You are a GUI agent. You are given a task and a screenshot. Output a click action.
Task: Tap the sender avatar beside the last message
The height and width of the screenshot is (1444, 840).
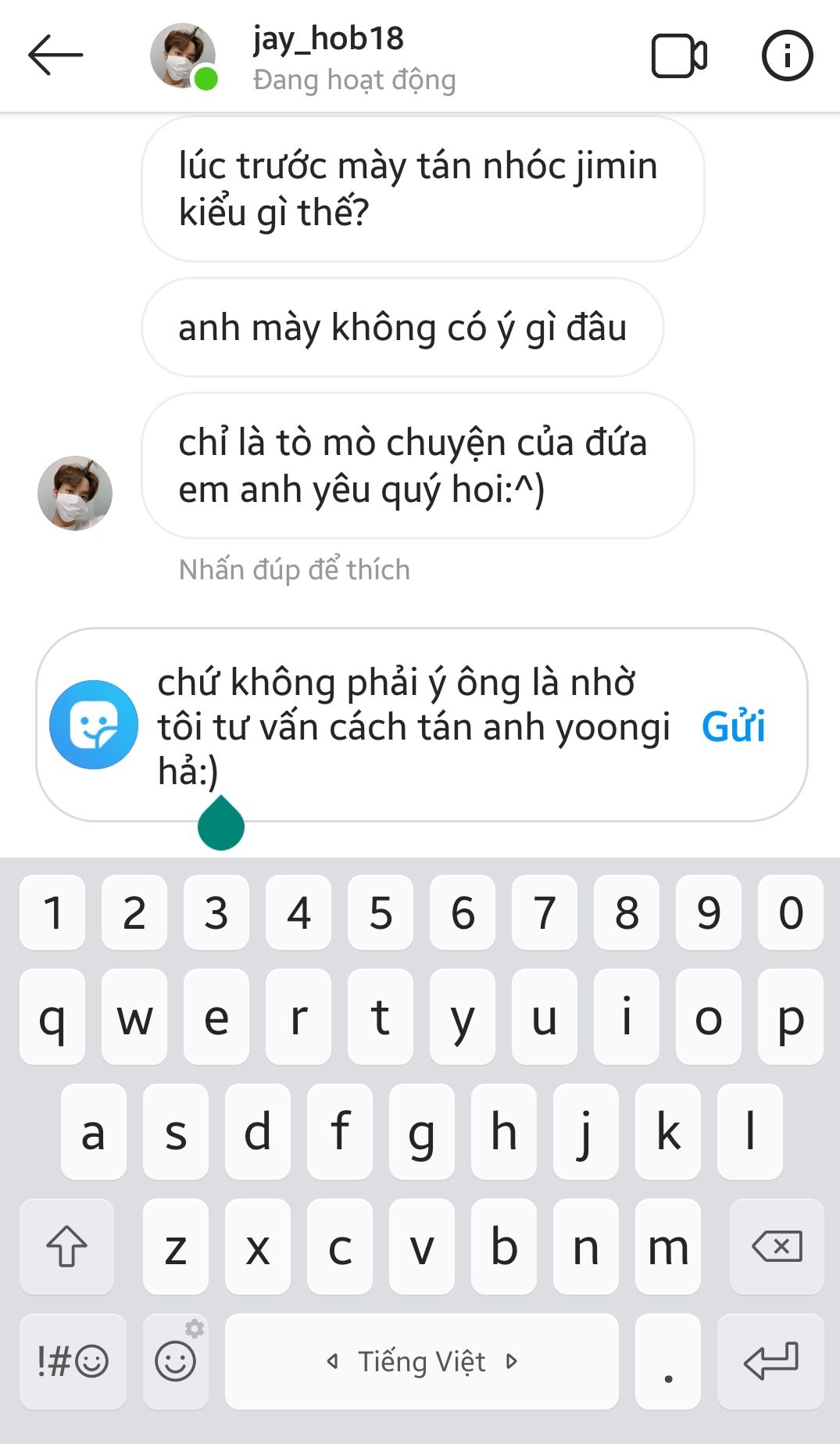[x=75, y=493]
